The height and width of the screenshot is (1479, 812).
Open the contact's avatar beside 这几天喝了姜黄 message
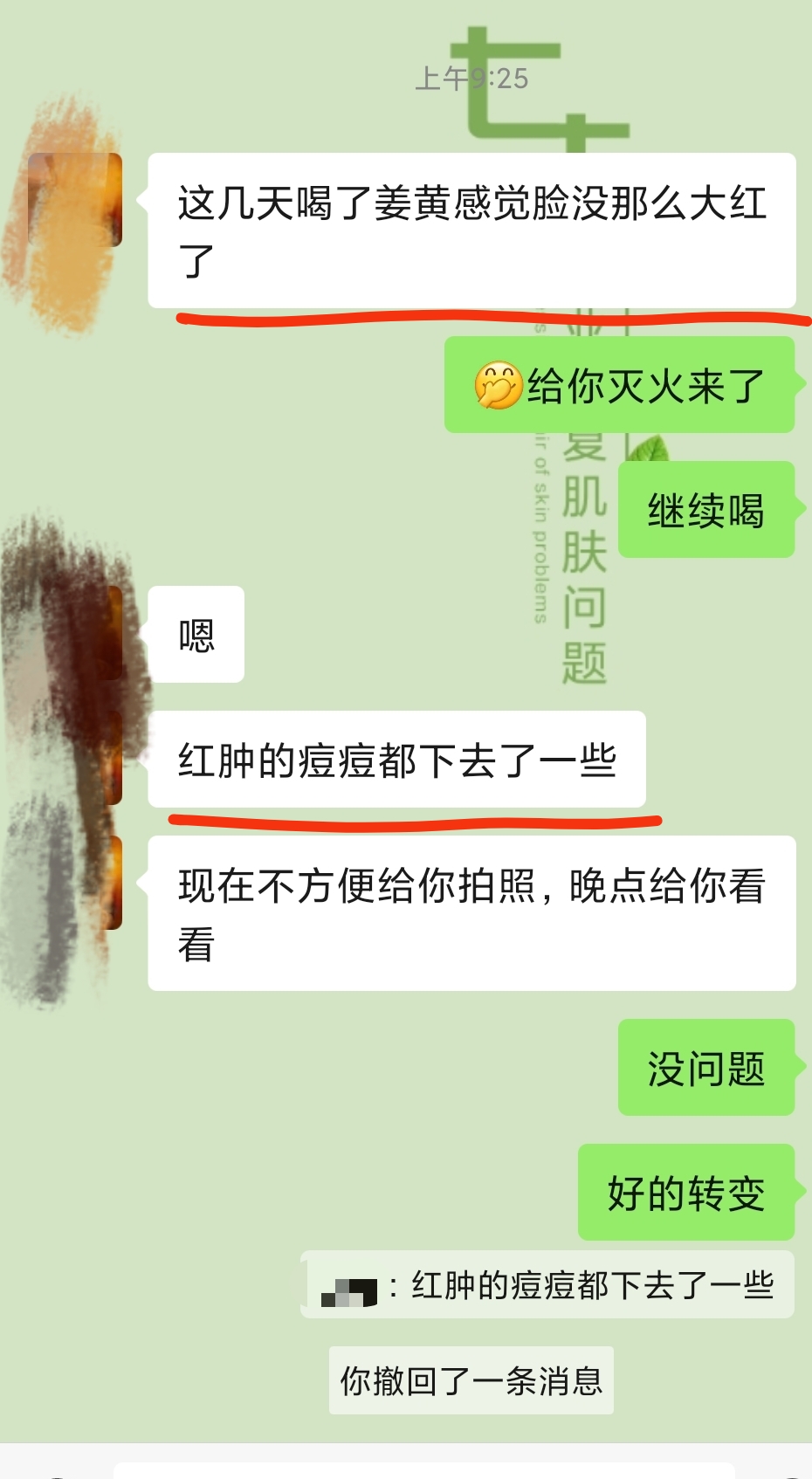[x=75, y=200]
